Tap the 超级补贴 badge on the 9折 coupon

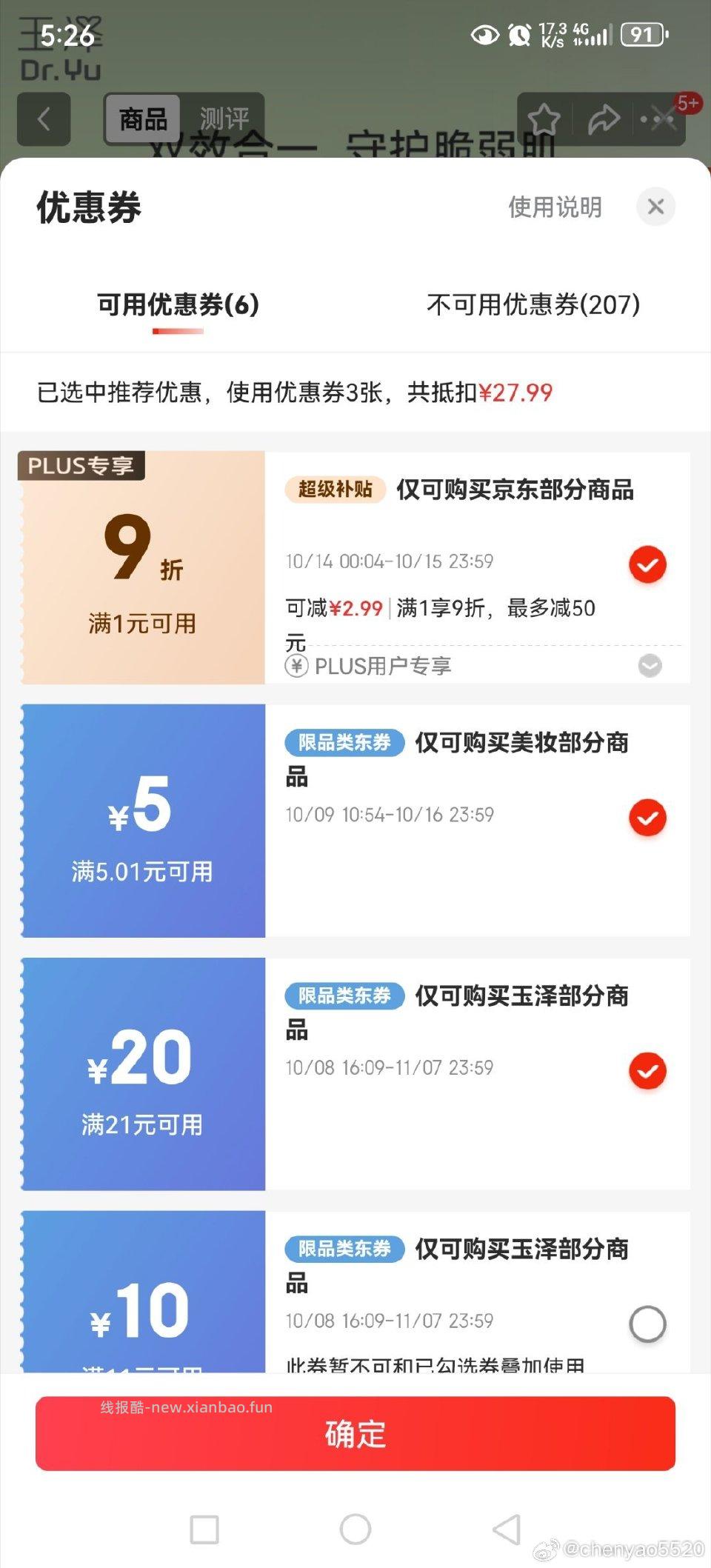pyautogui.click(x=336, y=490)
